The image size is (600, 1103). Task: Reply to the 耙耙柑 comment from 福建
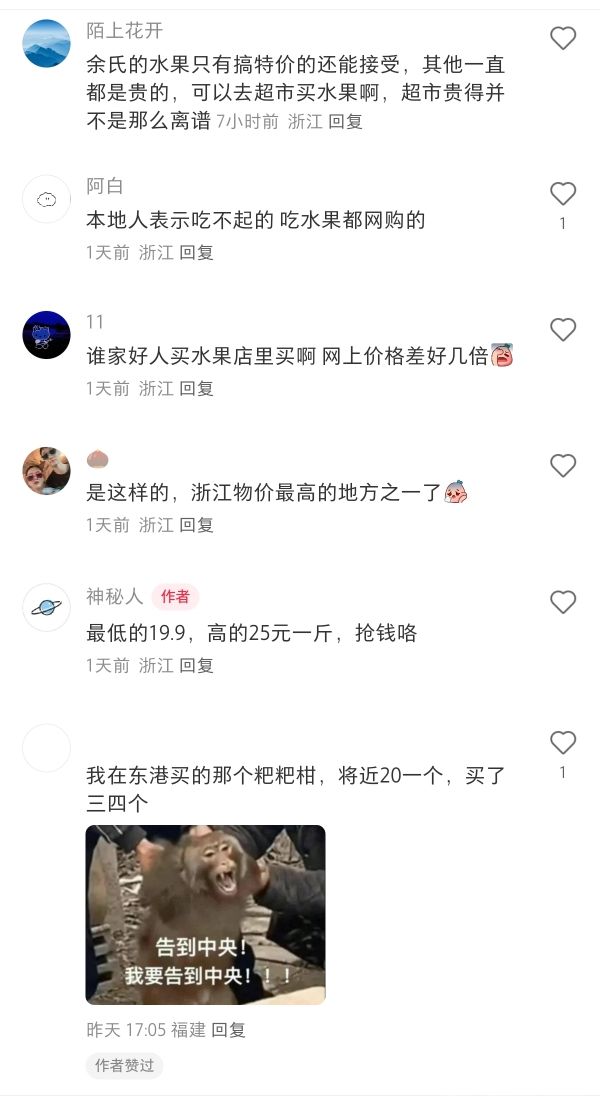pyautogui.click(x=229, y=1030)
